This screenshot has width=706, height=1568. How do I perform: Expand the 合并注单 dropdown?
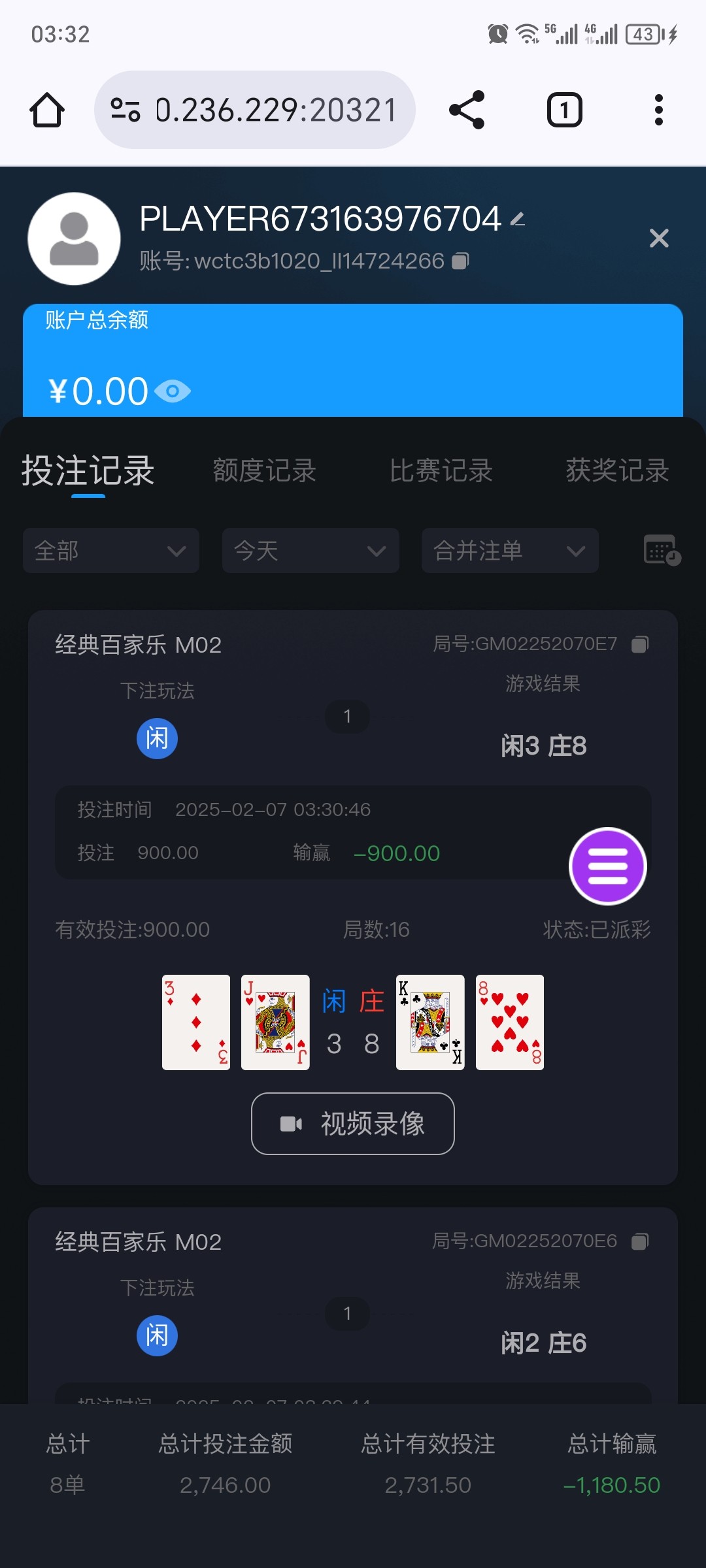[x=510, y=551]
